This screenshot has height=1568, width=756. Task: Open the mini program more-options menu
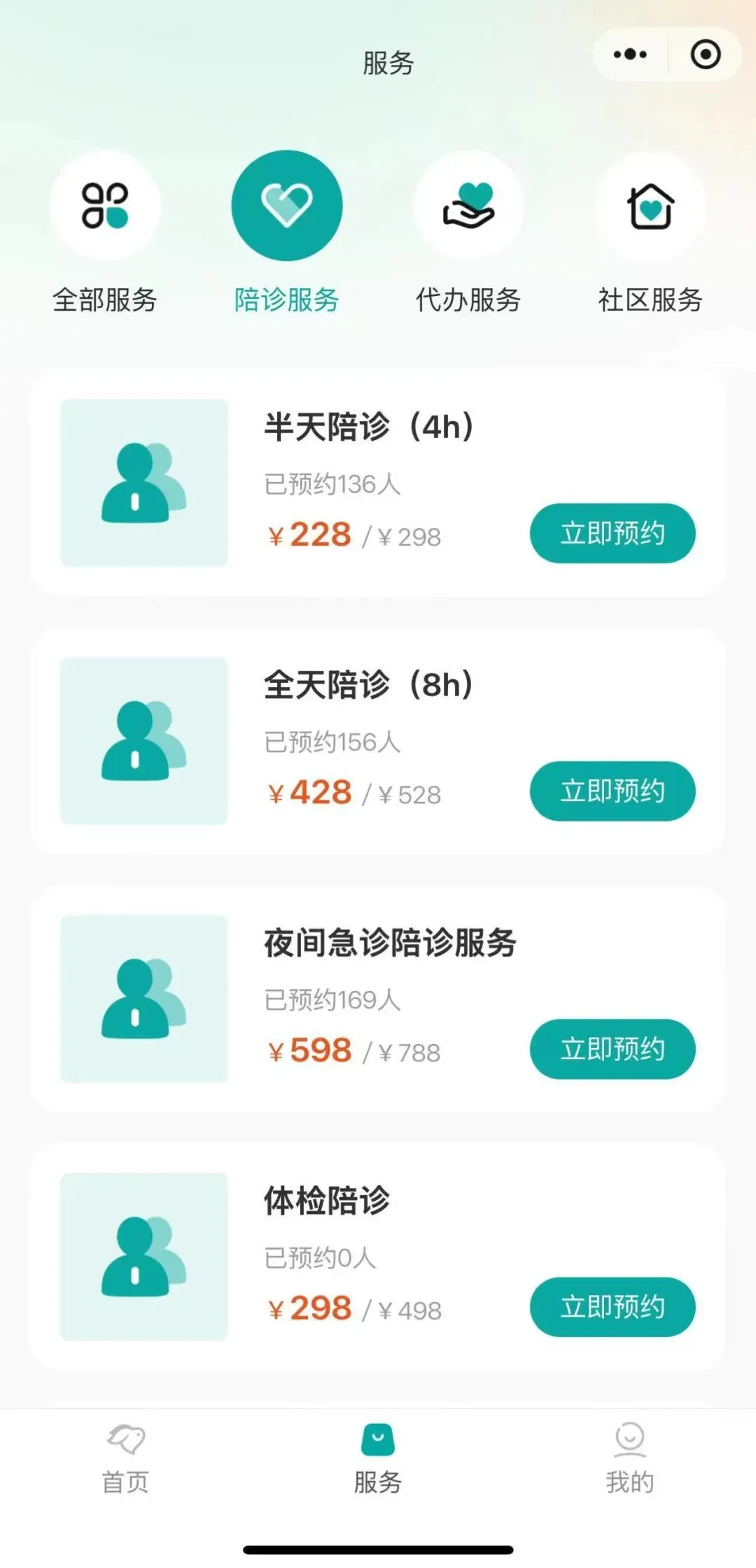(x=630, y=55)
